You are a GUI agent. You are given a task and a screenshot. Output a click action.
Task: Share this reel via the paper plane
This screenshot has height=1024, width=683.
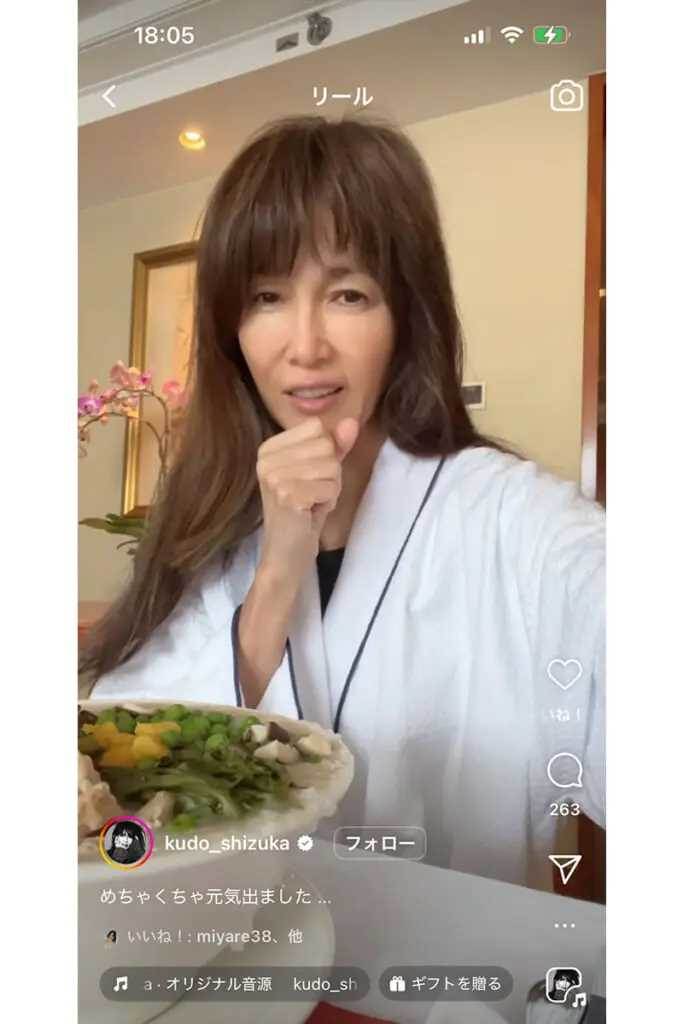[x=564, y=868]
